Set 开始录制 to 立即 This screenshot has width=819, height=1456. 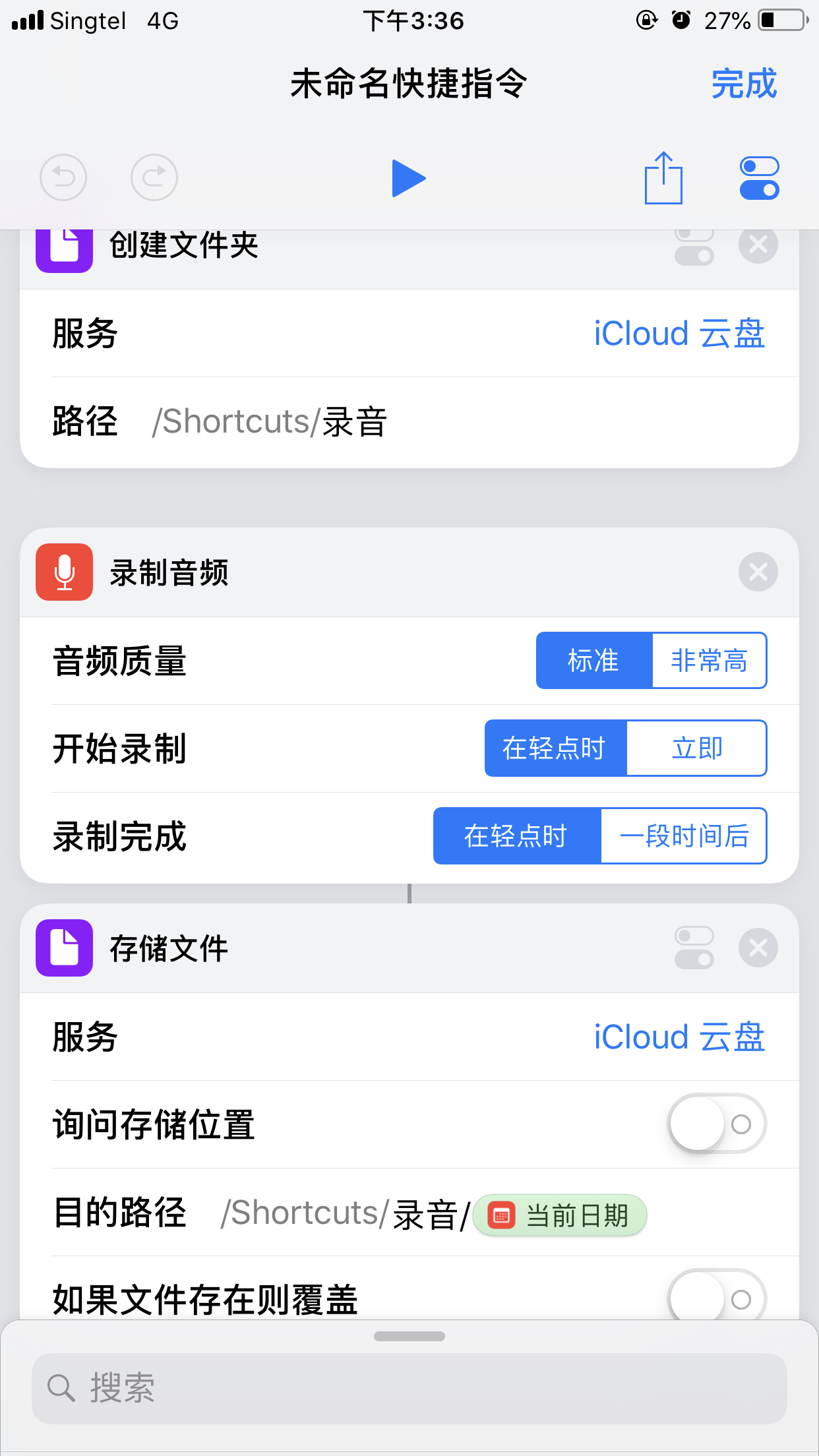(696, 748)
